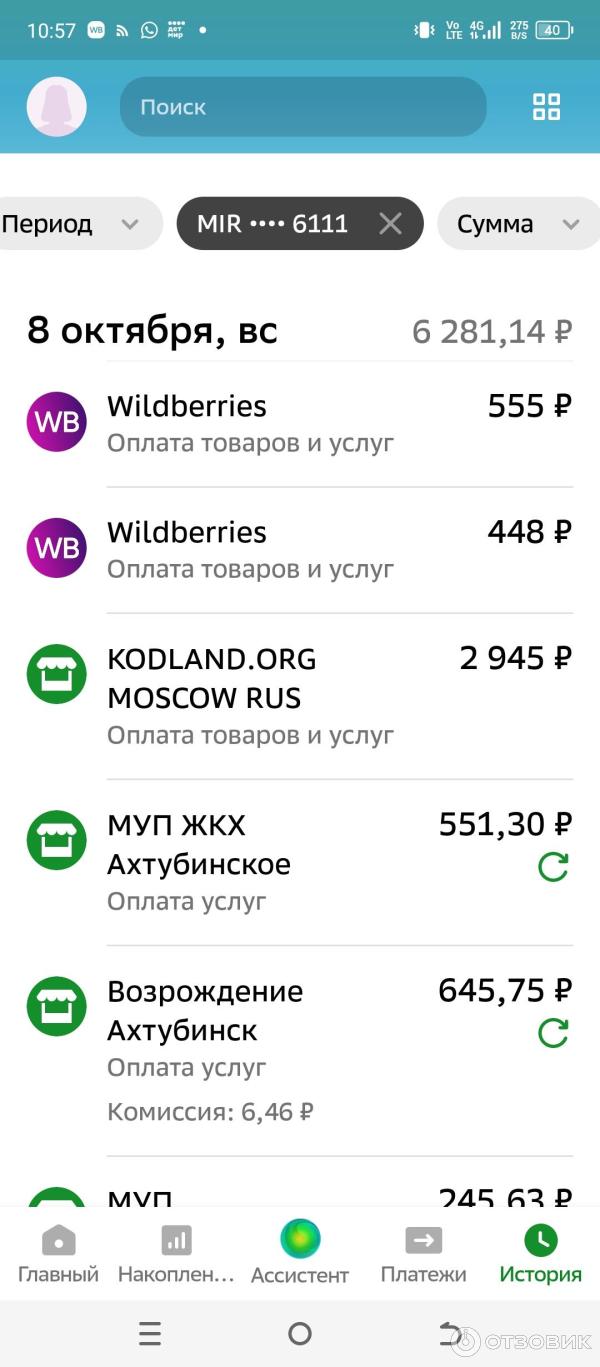Repeat the 645,75 ₽ payment
The width and height of the screenshot is (600, 1367).
(x=553, y=1033)
